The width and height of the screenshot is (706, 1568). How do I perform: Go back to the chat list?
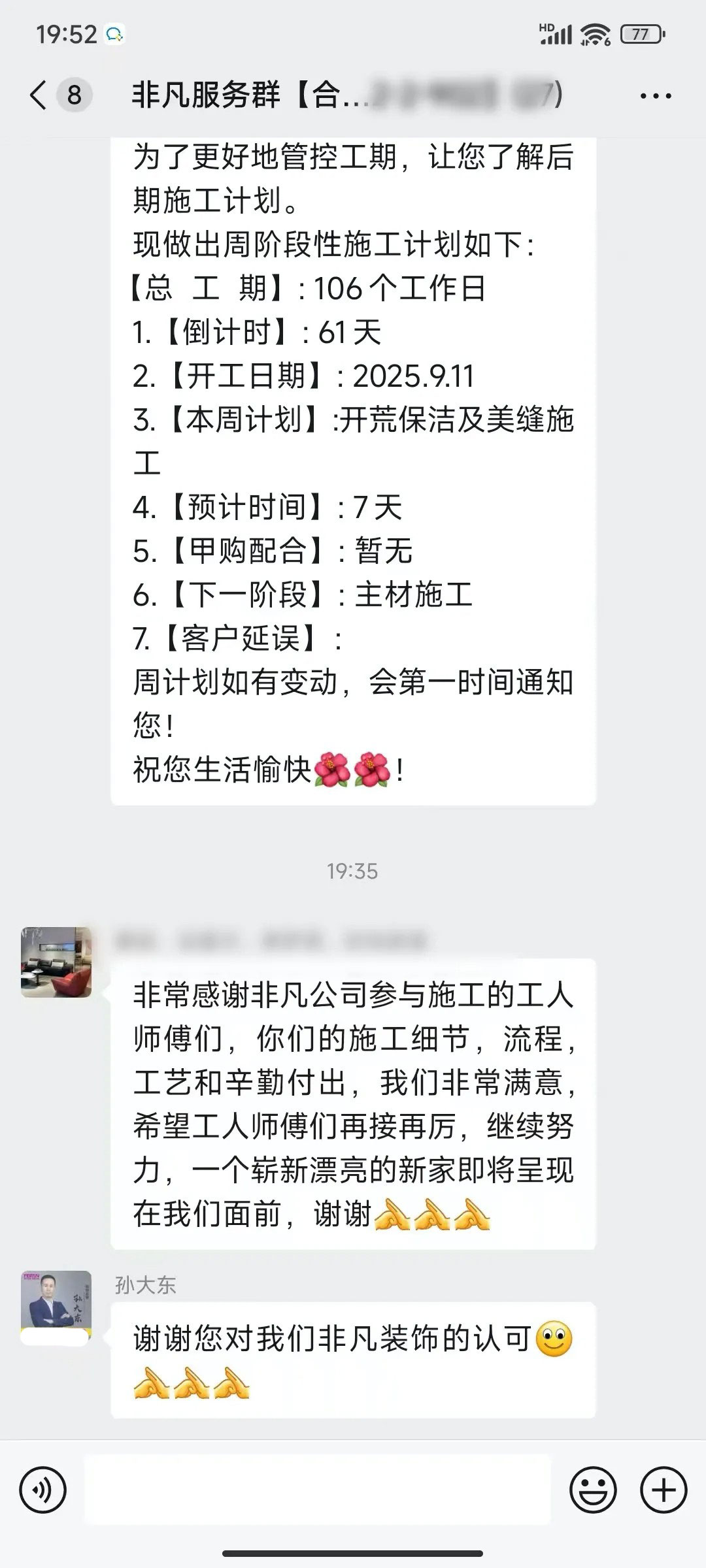(x=39, y=95)
